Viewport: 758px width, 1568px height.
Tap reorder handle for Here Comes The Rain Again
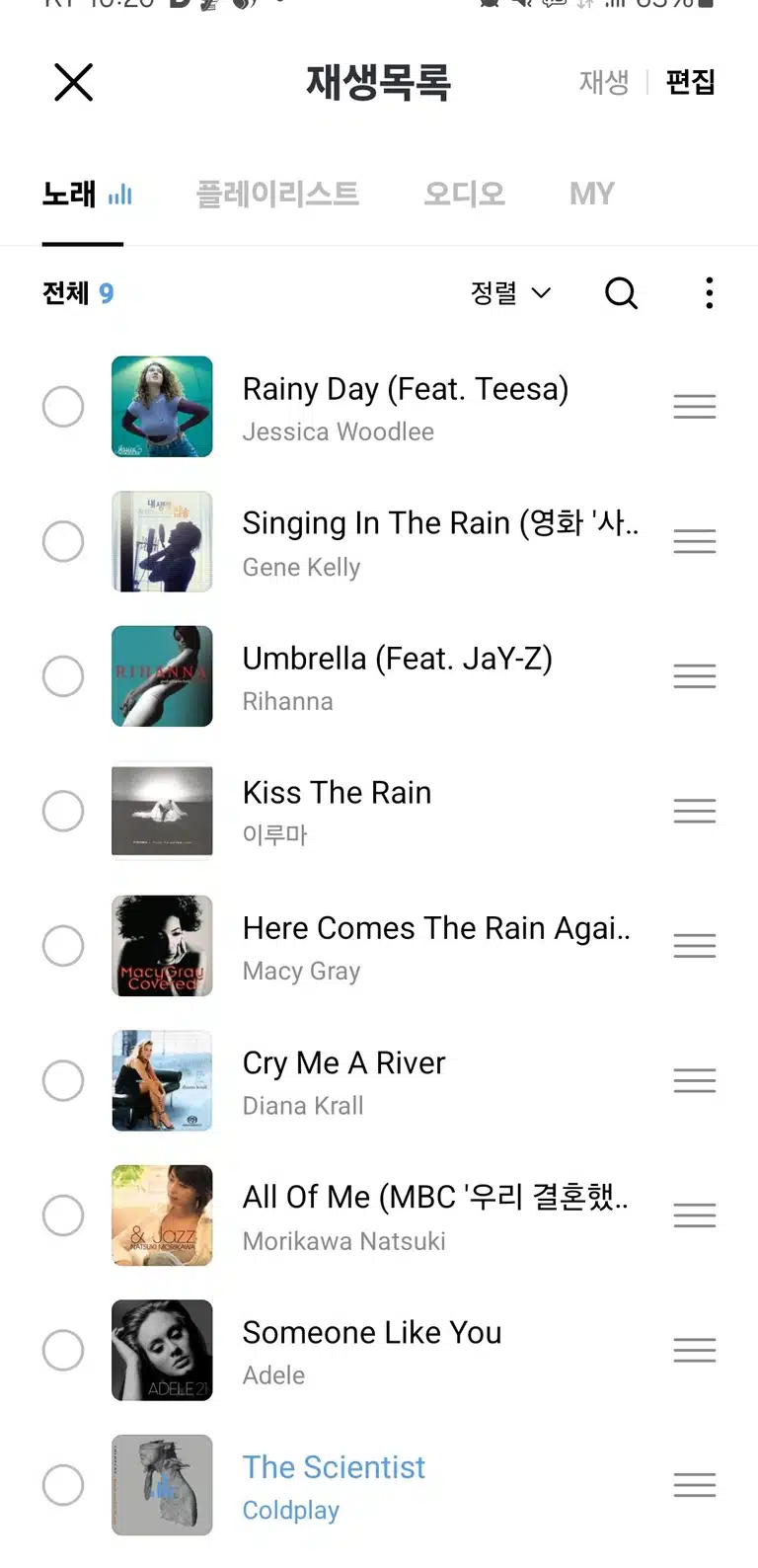(x=695, y=946)
